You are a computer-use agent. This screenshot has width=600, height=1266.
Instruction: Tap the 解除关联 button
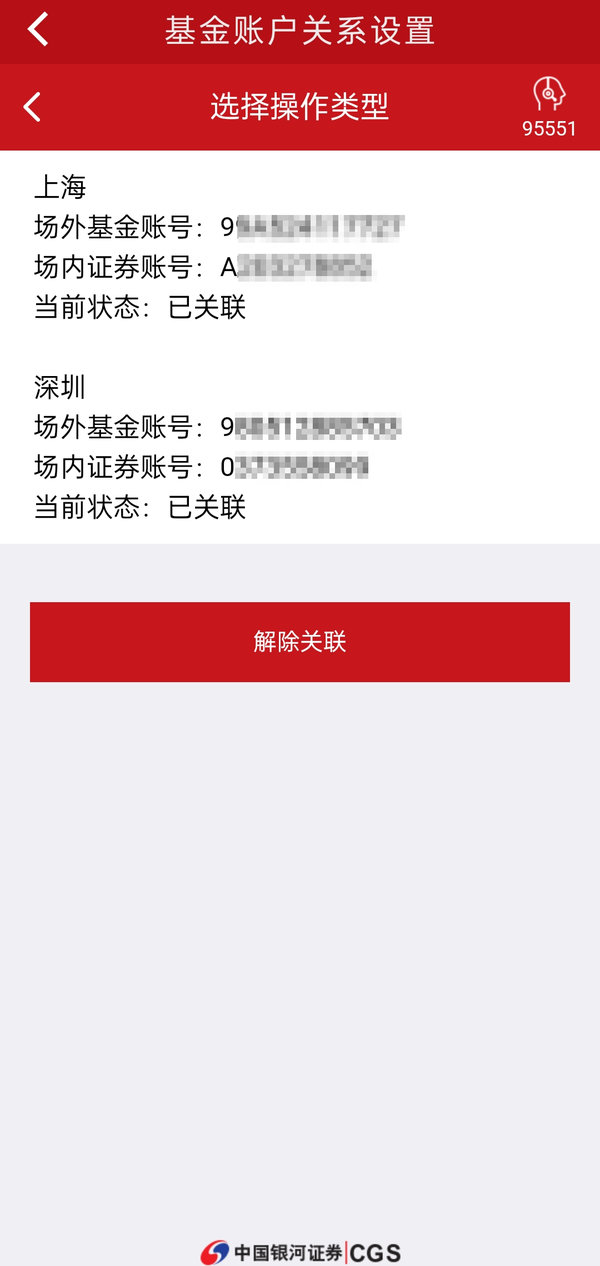coord(300,642)
